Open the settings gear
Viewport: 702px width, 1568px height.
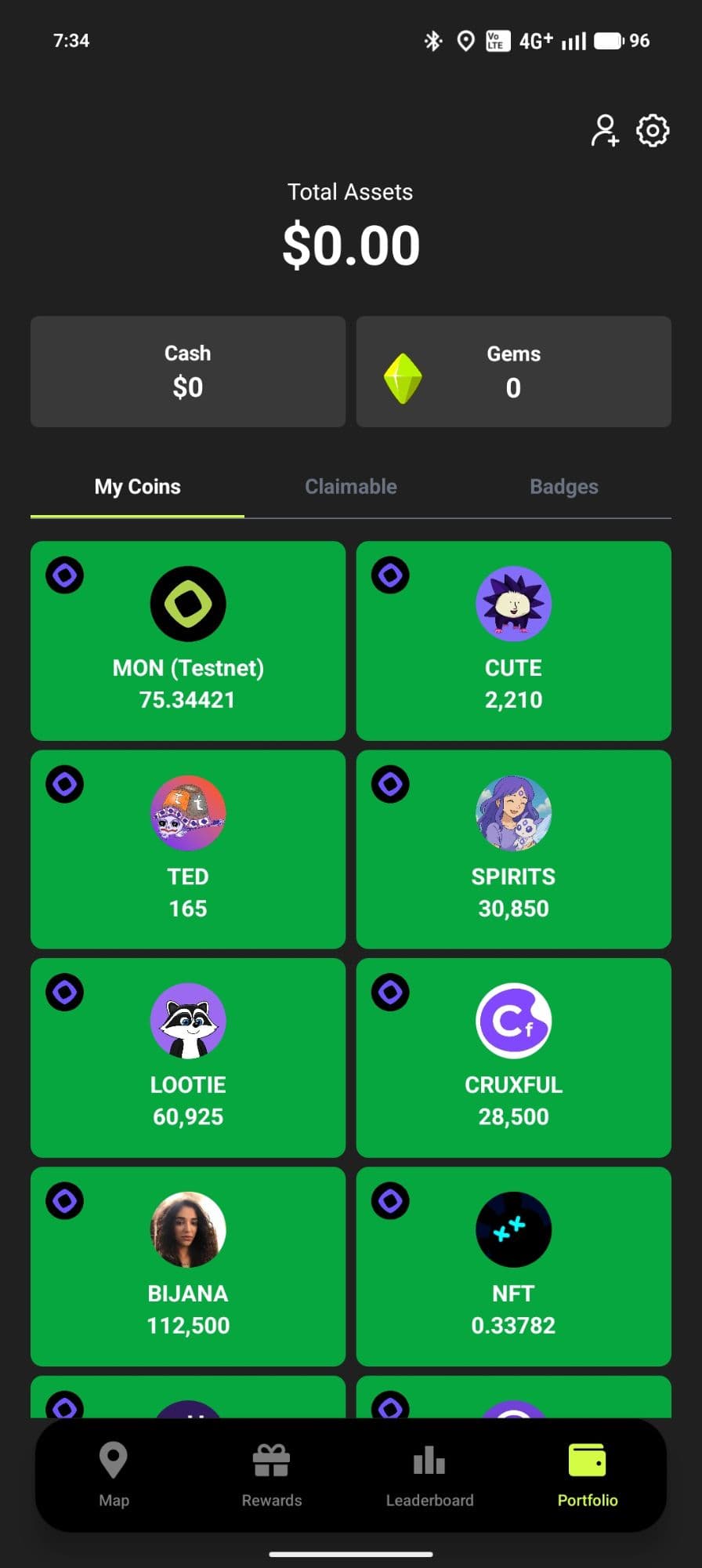[653, 130]
